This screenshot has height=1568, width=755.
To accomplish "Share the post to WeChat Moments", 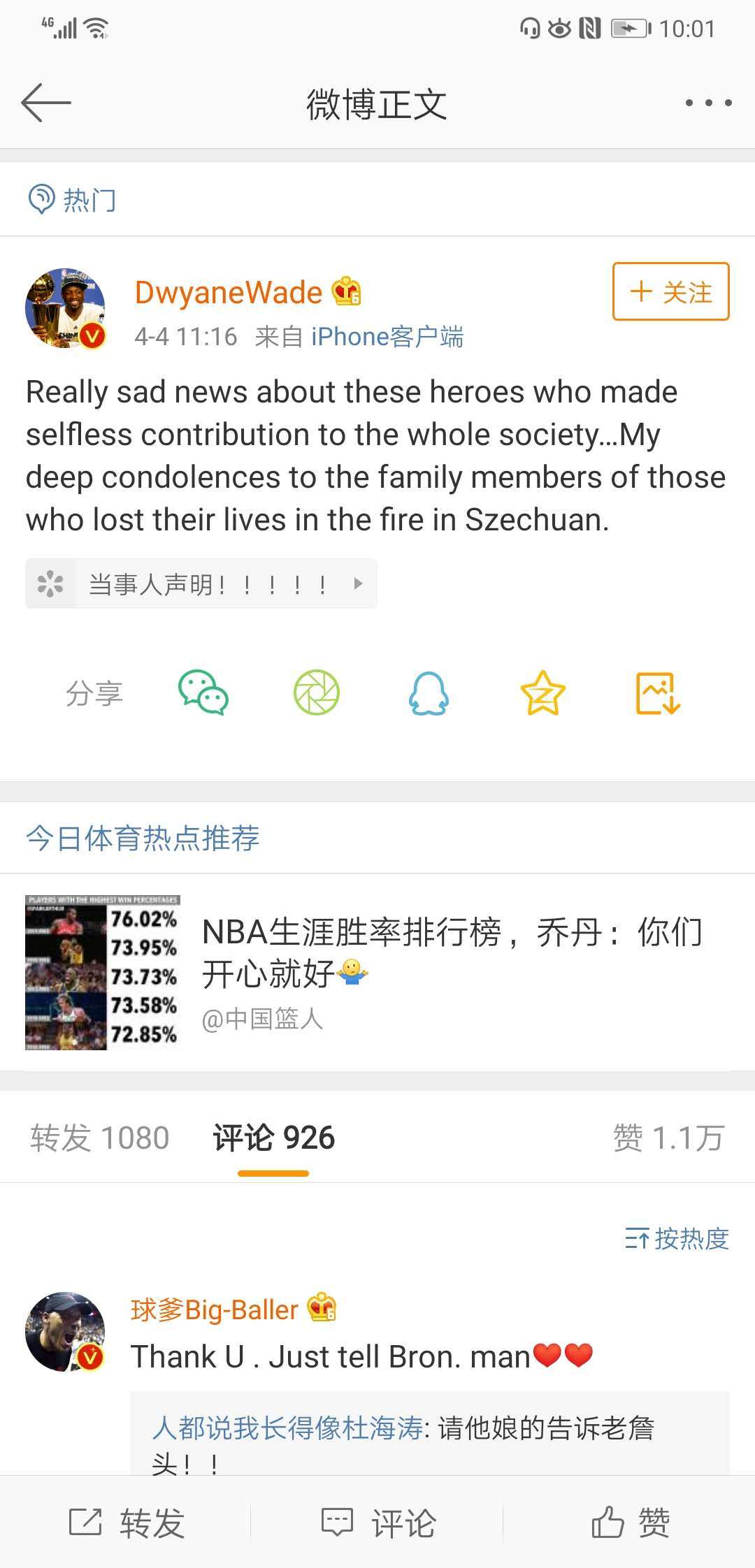I will pyautogui.click(x=316, y=692).
